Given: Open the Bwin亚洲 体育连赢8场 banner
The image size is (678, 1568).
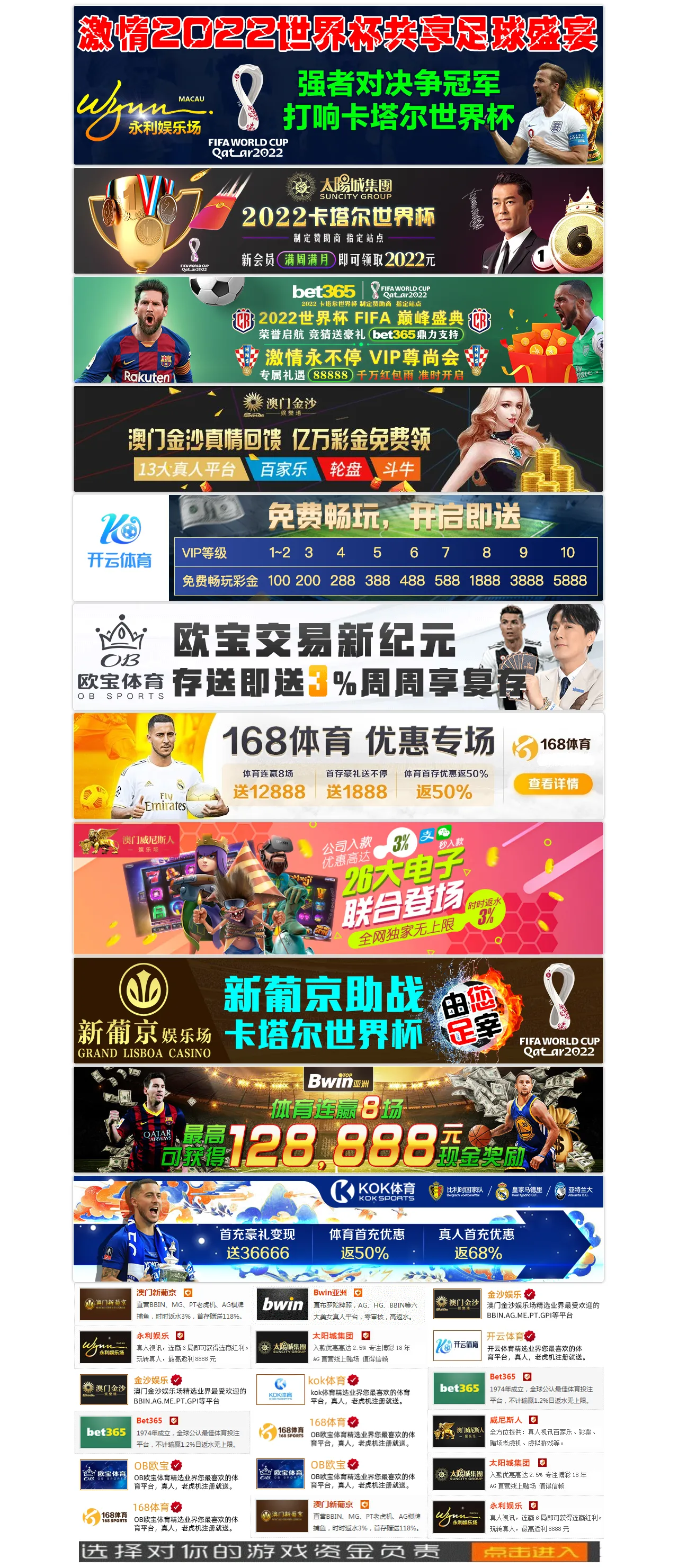Looking at the screenshot, I should click(x=338, y=1119).
